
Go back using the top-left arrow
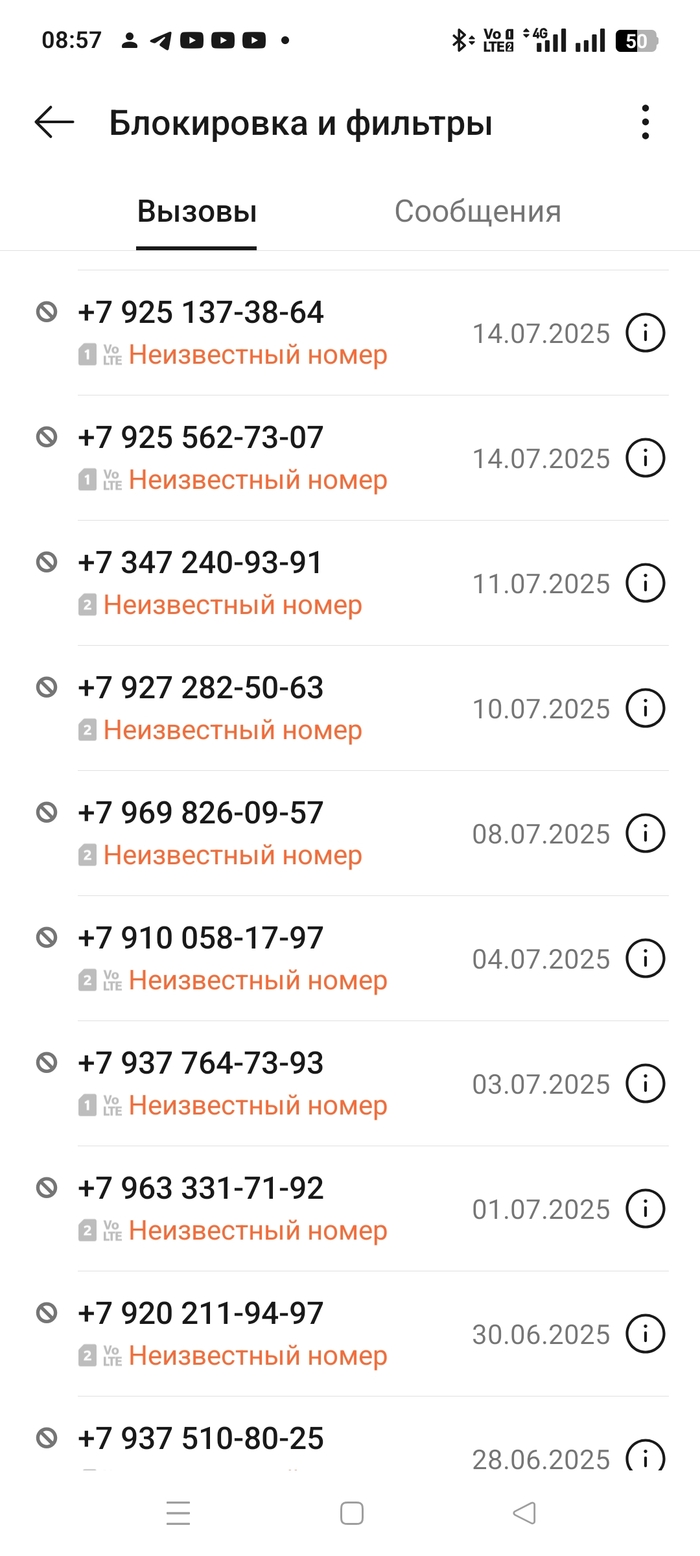pyautogui.click(x=54, y=123)
